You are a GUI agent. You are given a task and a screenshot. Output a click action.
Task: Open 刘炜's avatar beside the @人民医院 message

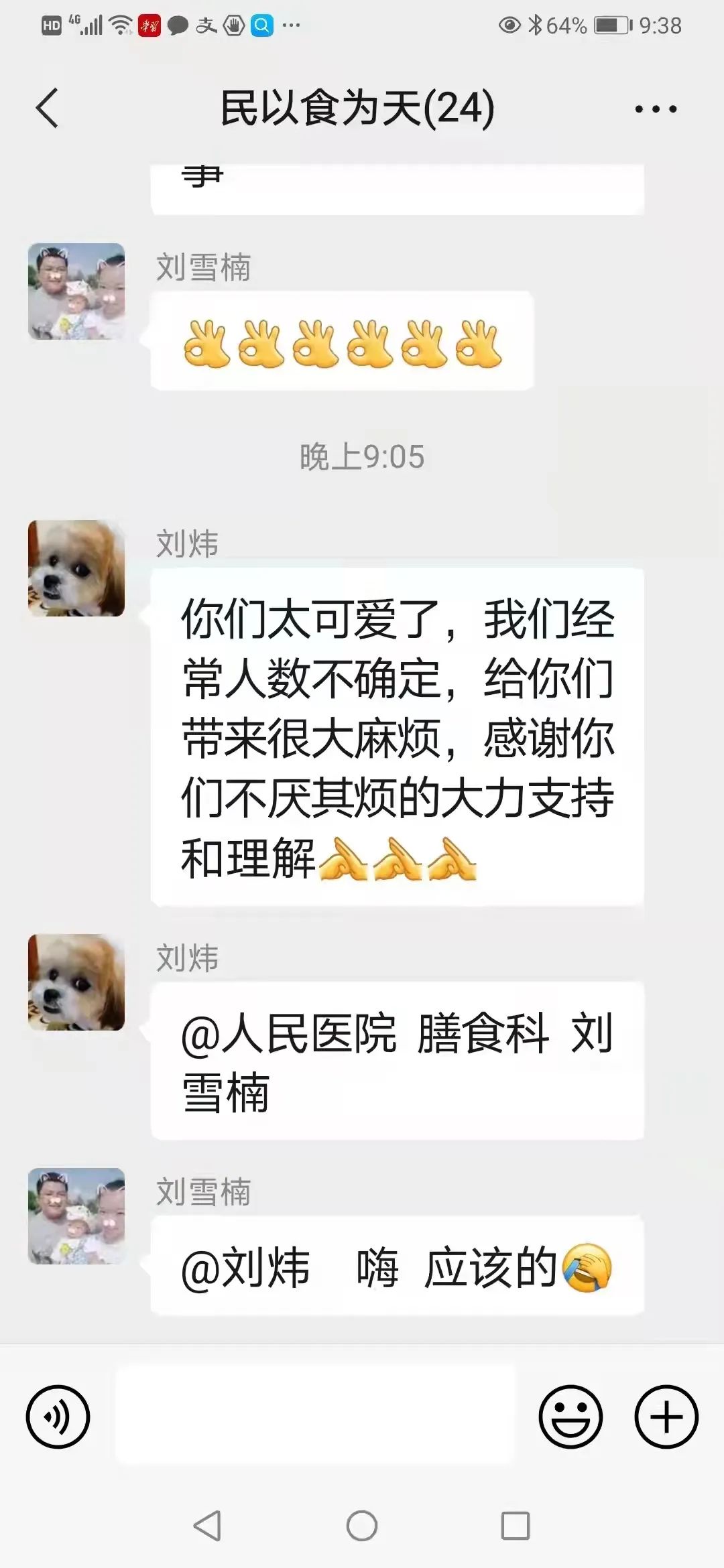[76, 982]
